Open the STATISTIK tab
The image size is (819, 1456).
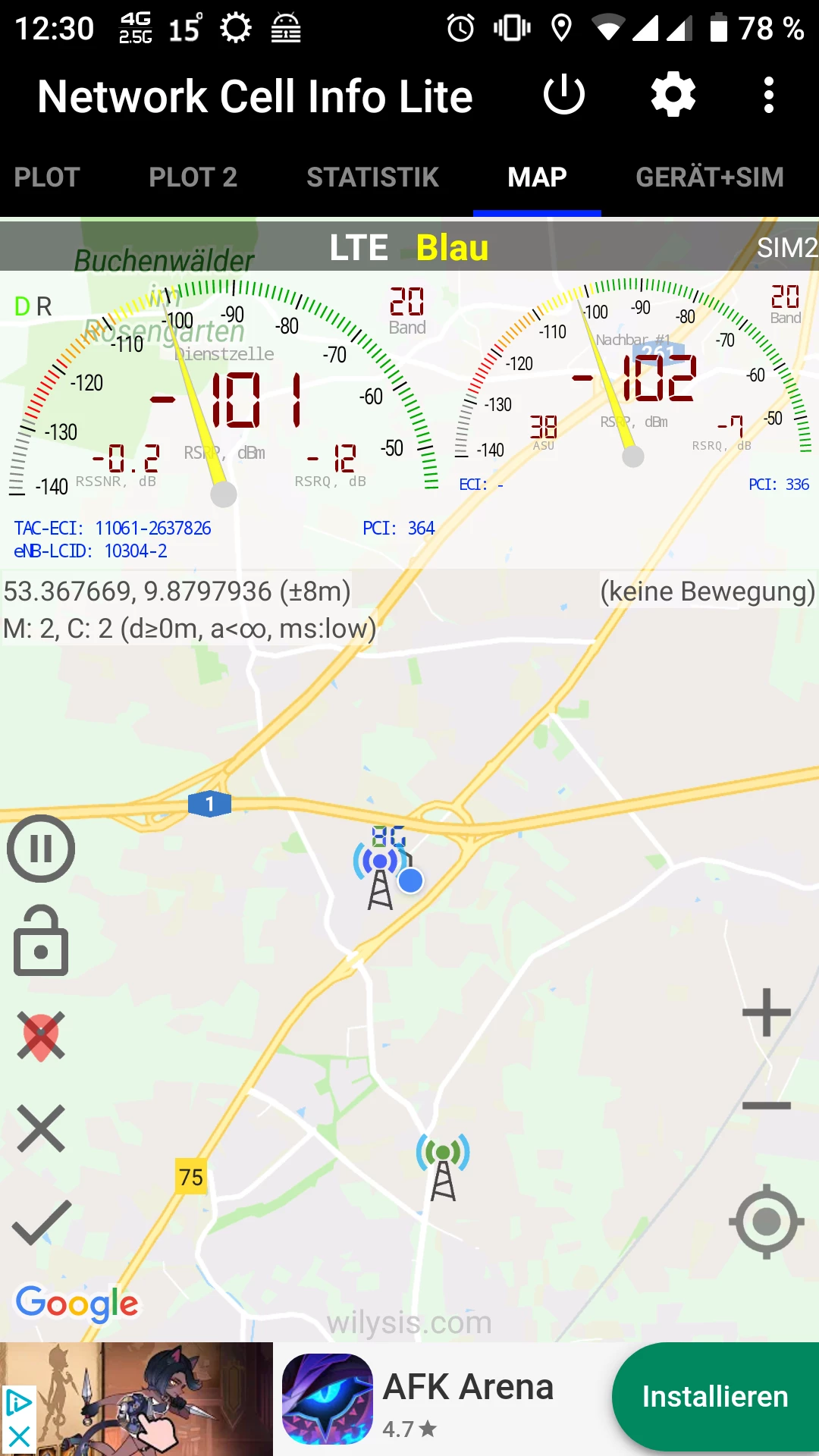click(x=372, y=177)
